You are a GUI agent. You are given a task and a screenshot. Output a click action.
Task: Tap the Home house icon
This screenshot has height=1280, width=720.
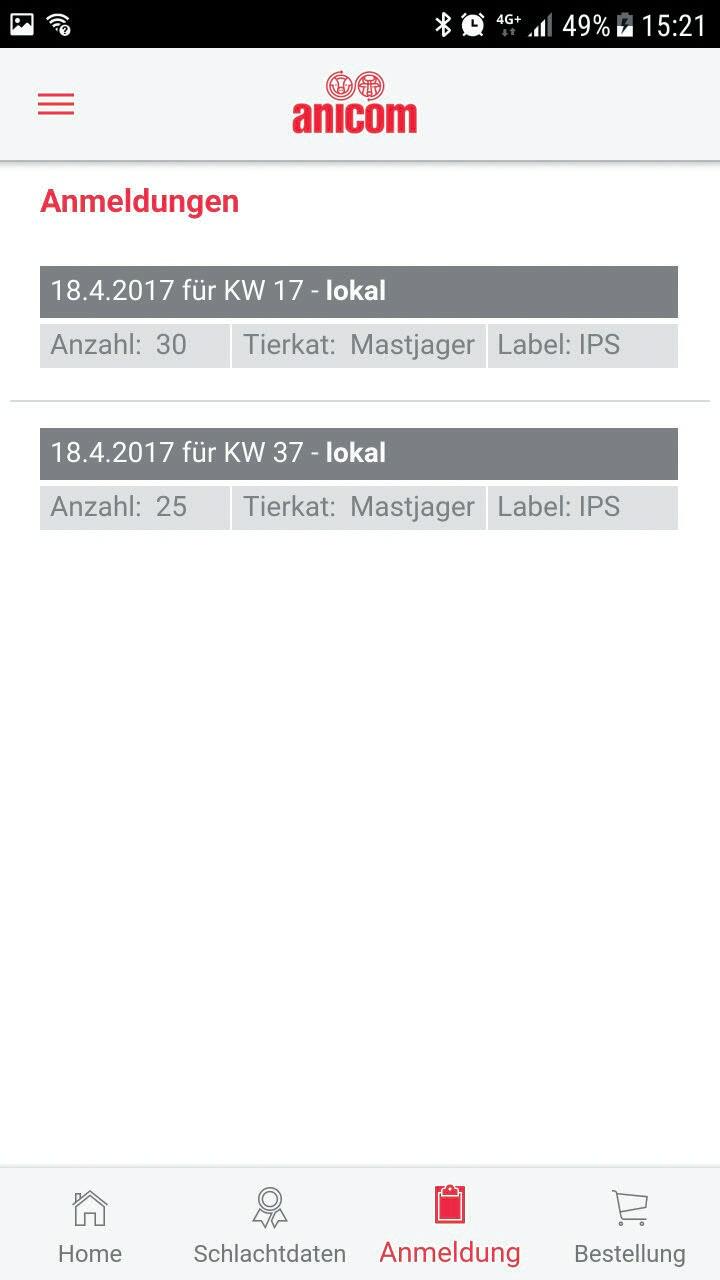pos(89,1208)
